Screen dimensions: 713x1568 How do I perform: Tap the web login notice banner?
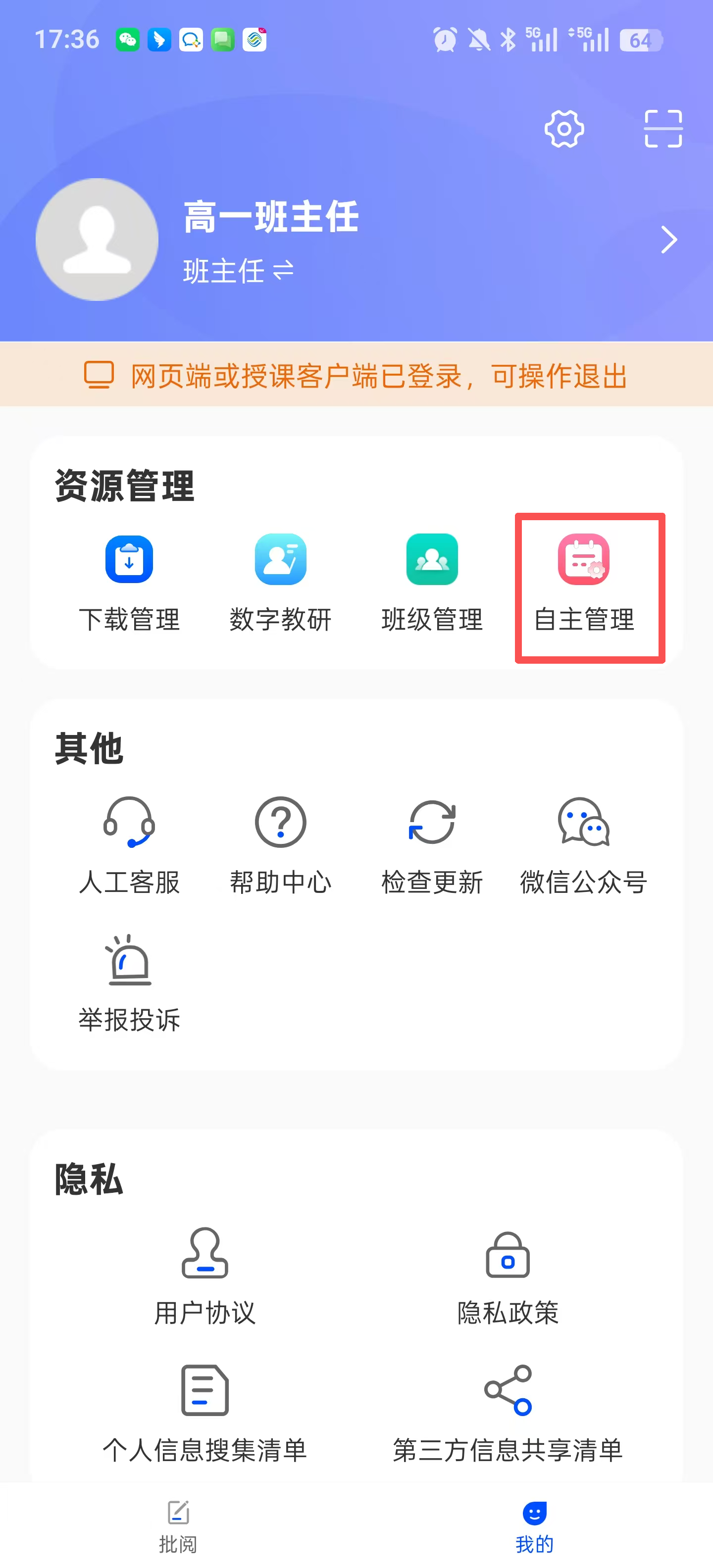pos(356,375)
